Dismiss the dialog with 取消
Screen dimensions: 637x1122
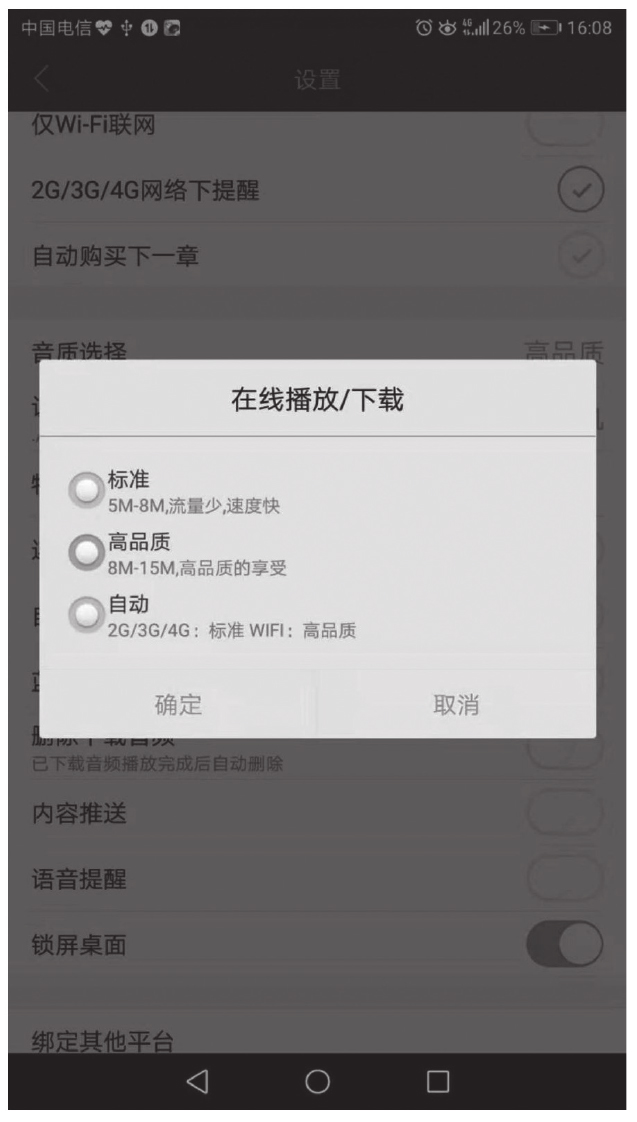456,705
